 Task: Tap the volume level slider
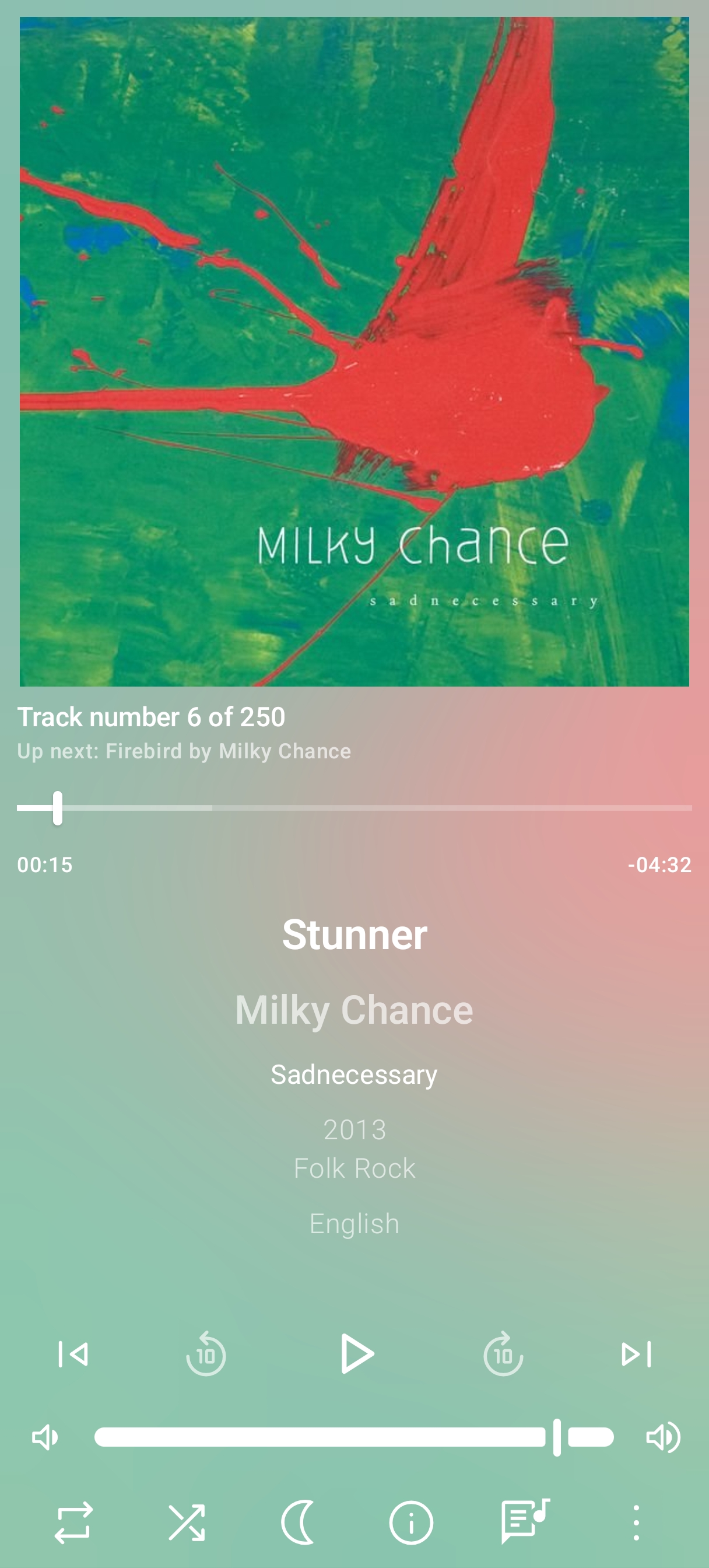354,1437
